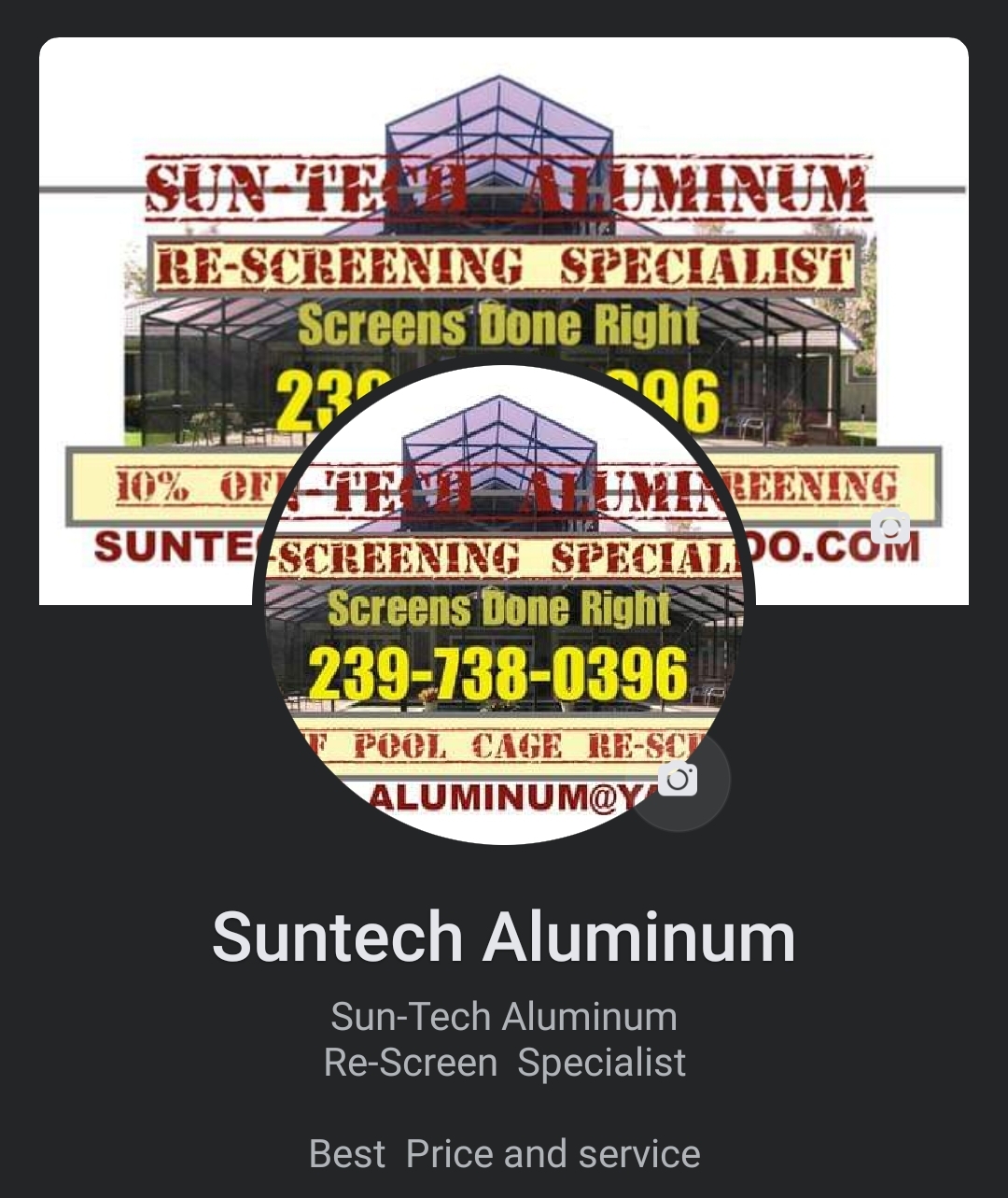Open the page description section

[504, 1038]
